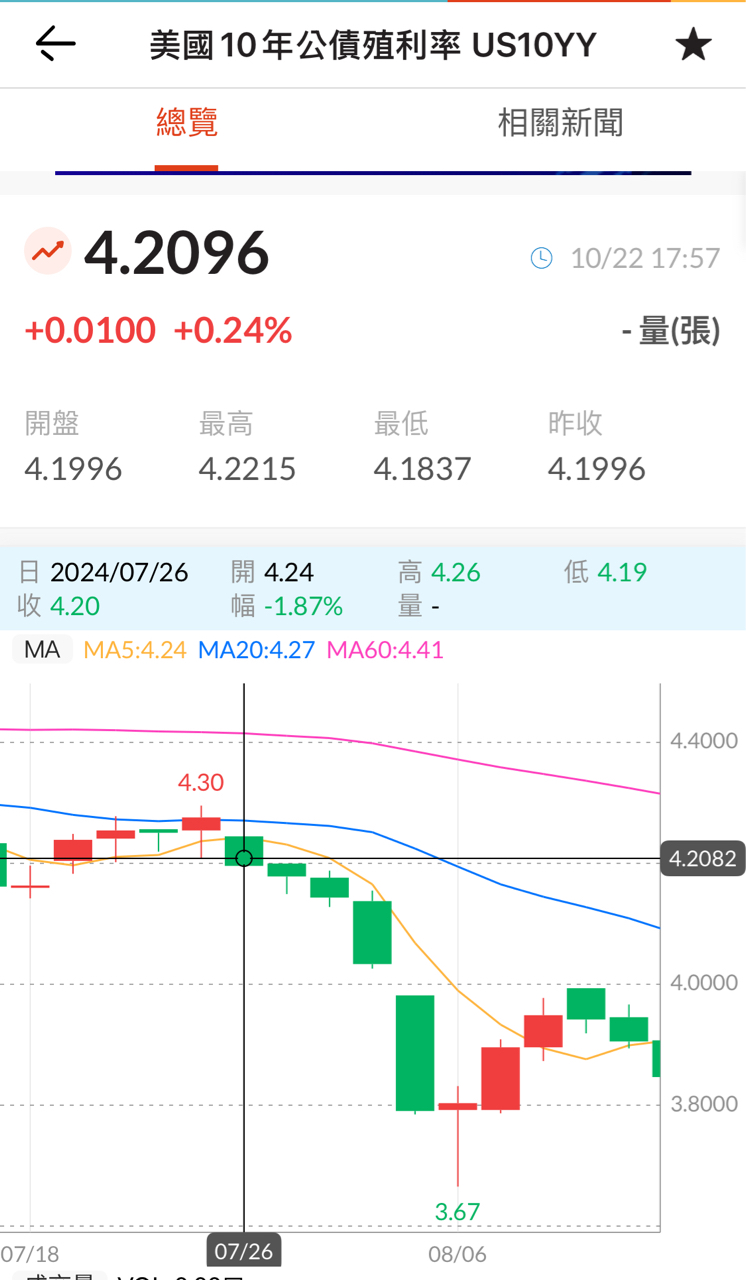Open the MA indicator settings
746x1280 pixels.
[x=42, y=650]
